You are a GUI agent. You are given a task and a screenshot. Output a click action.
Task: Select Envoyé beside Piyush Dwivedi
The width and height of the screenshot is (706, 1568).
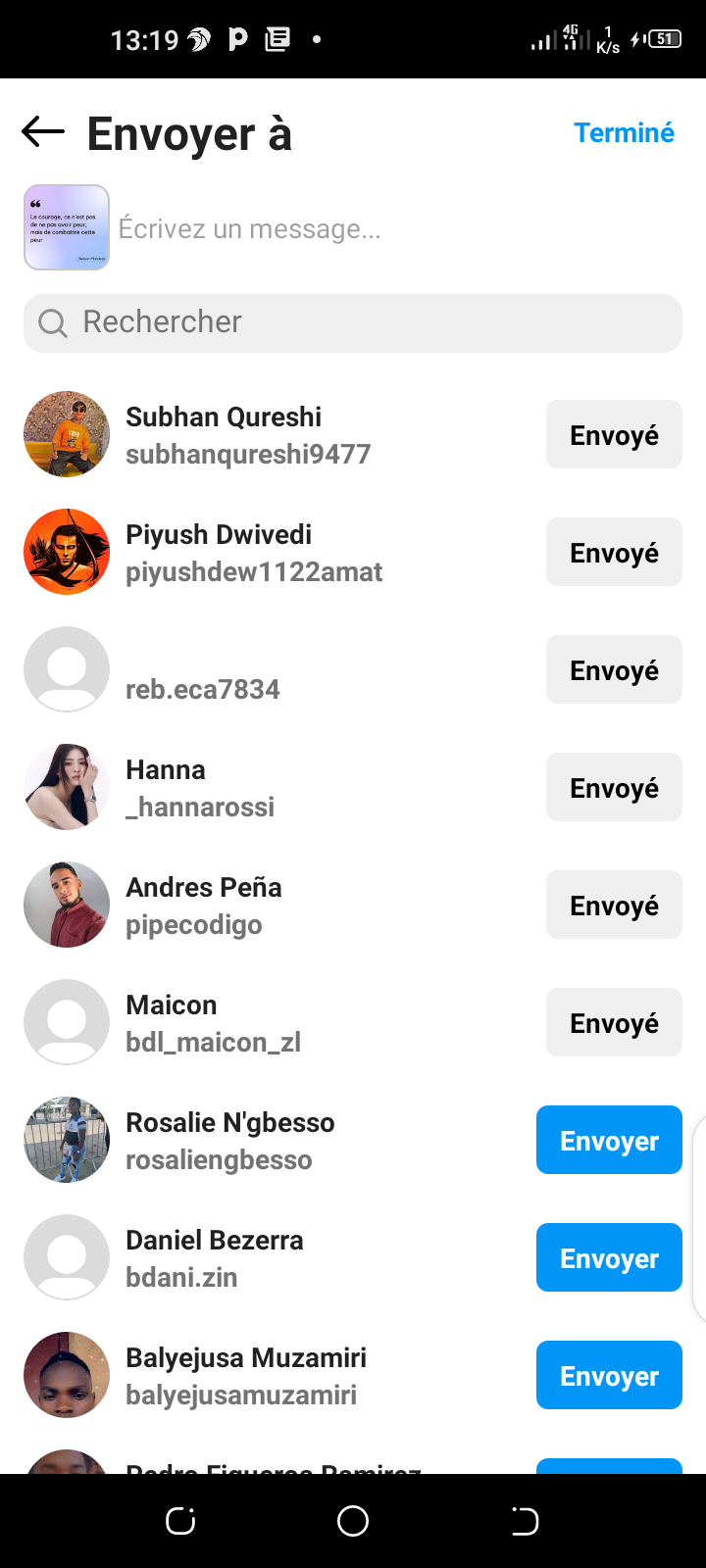click(614, 553)
